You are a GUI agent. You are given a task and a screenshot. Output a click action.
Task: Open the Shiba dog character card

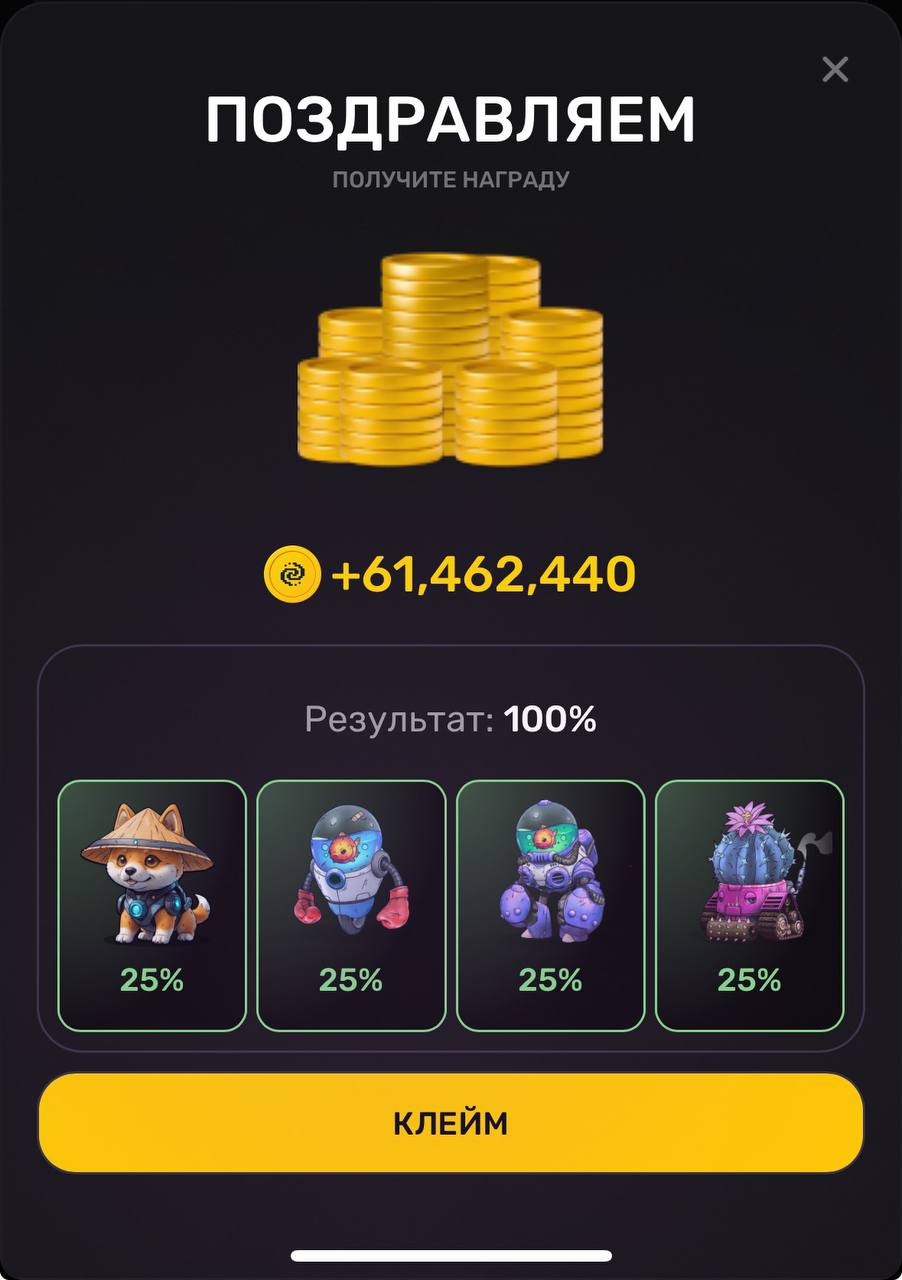152,905
